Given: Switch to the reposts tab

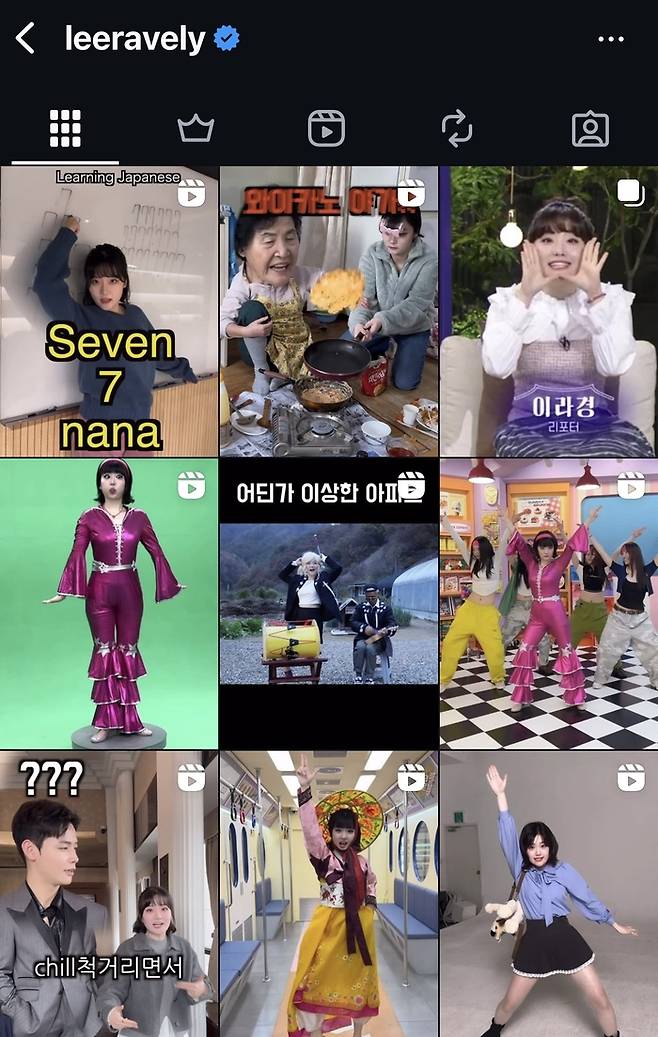Looking at the screenshot, I should click(x=457, y=129).
